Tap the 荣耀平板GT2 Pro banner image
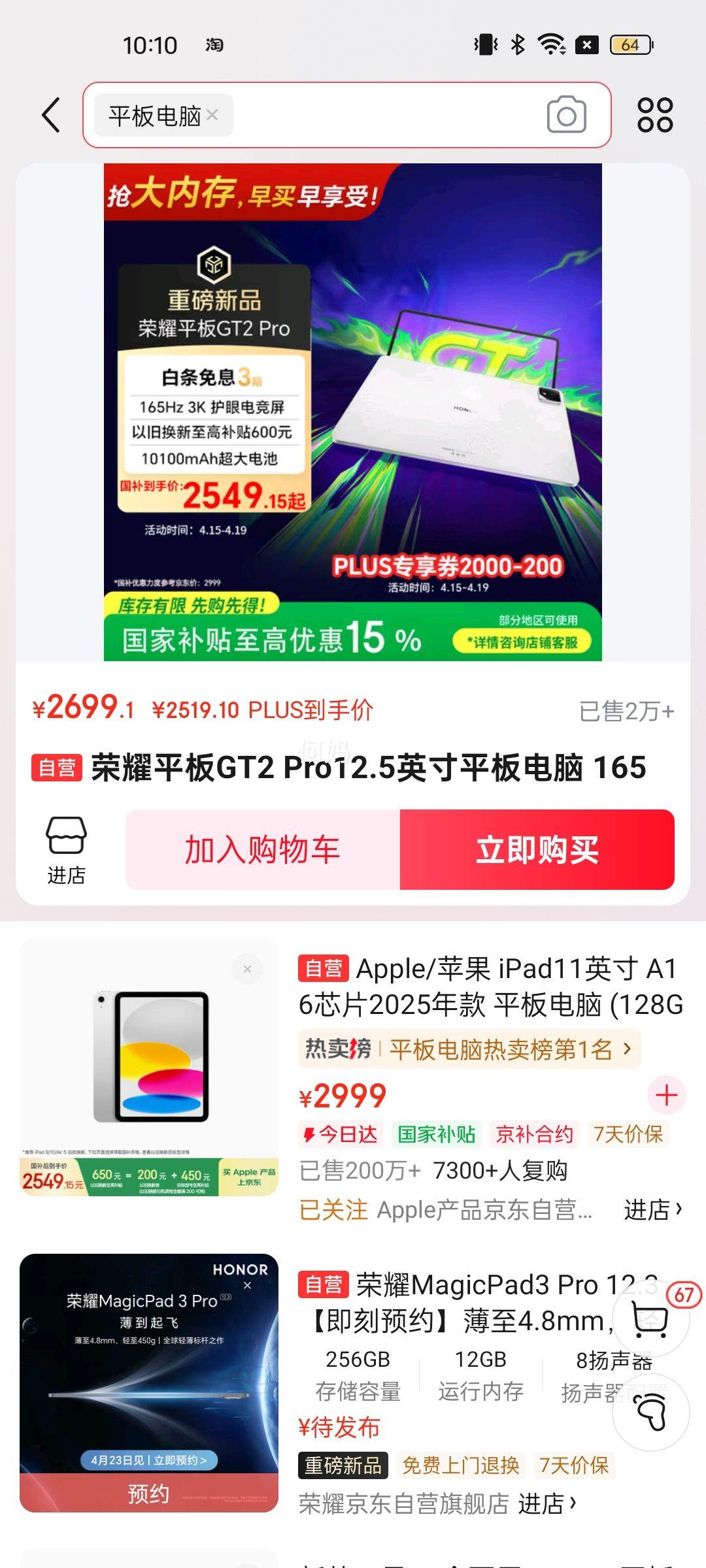The width and height of the screenshot is (706, 1568). click(353, 412)
